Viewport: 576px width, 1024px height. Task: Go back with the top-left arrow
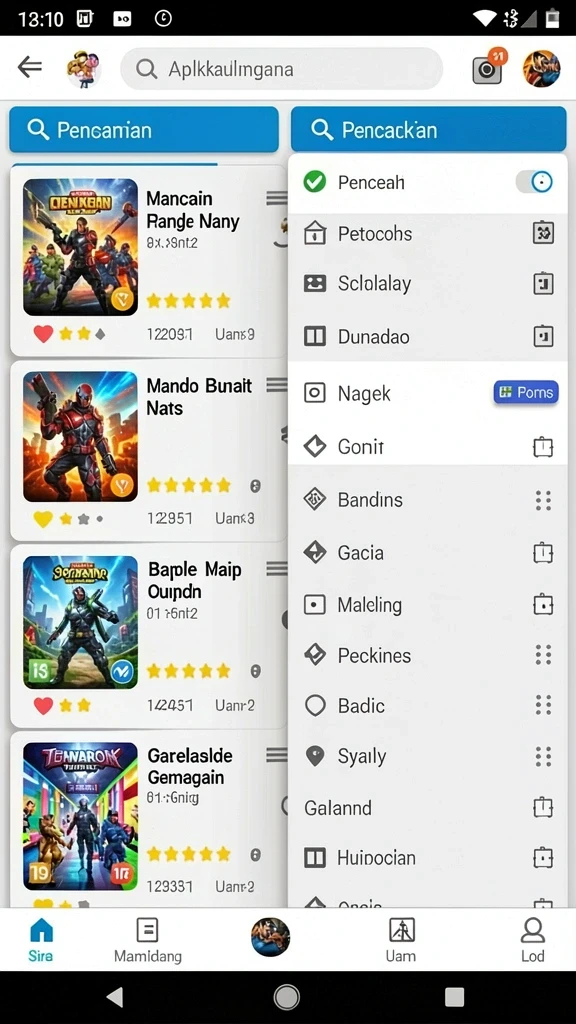(x=29, y=67)
